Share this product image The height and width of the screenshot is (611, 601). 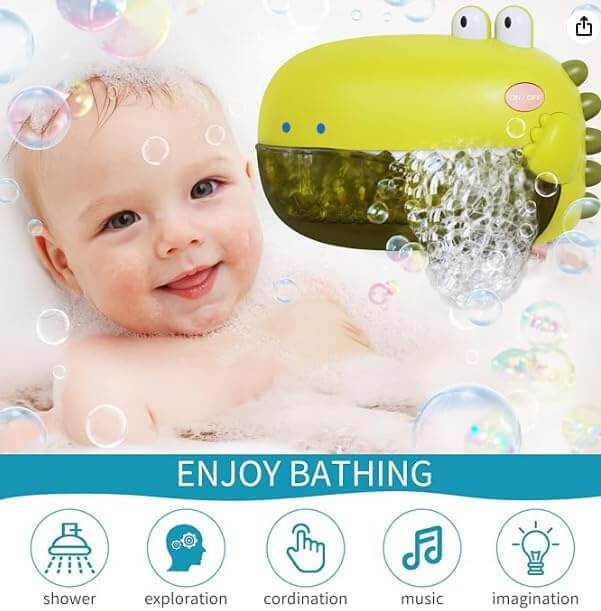coord(580,24)
